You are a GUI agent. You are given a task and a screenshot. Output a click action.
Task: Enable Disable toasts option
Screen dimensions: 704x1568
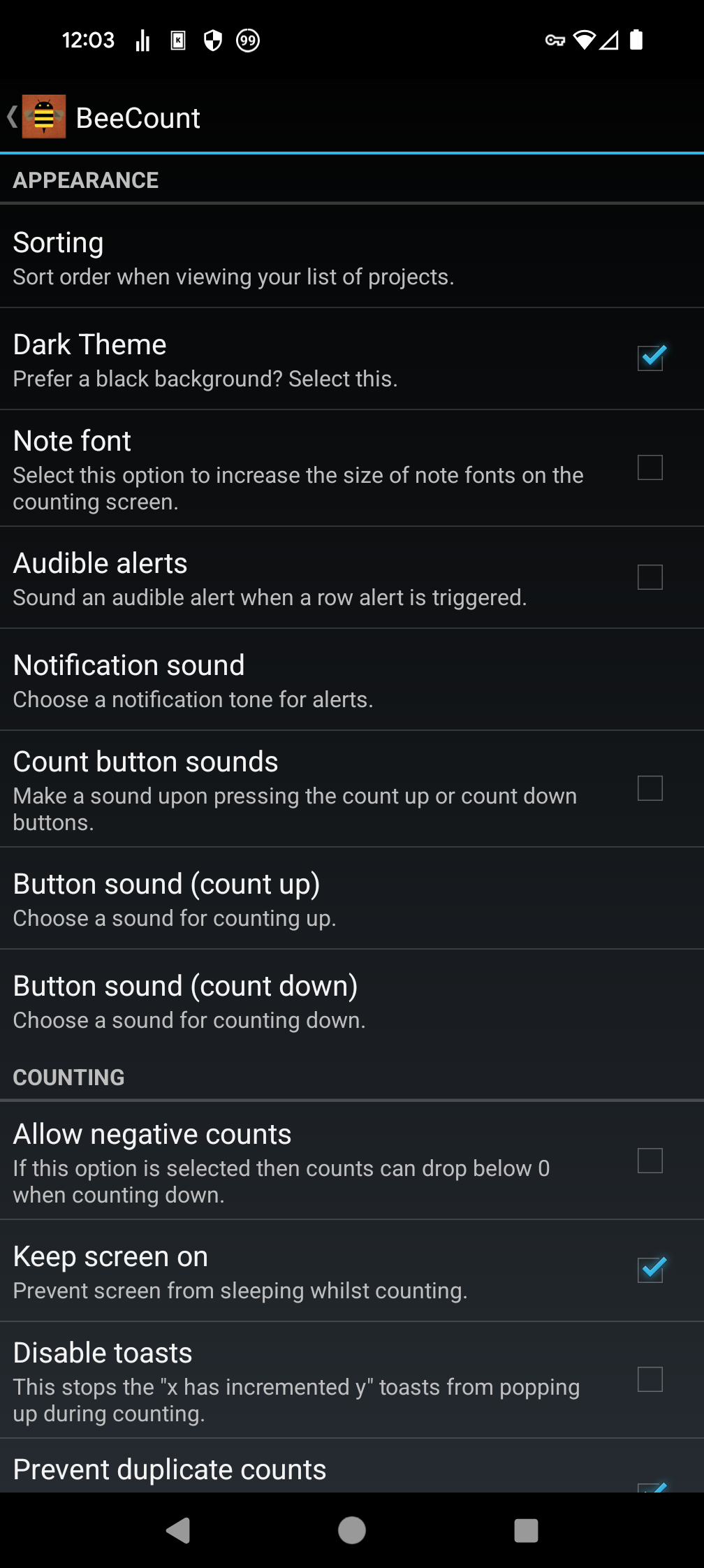650,1379
